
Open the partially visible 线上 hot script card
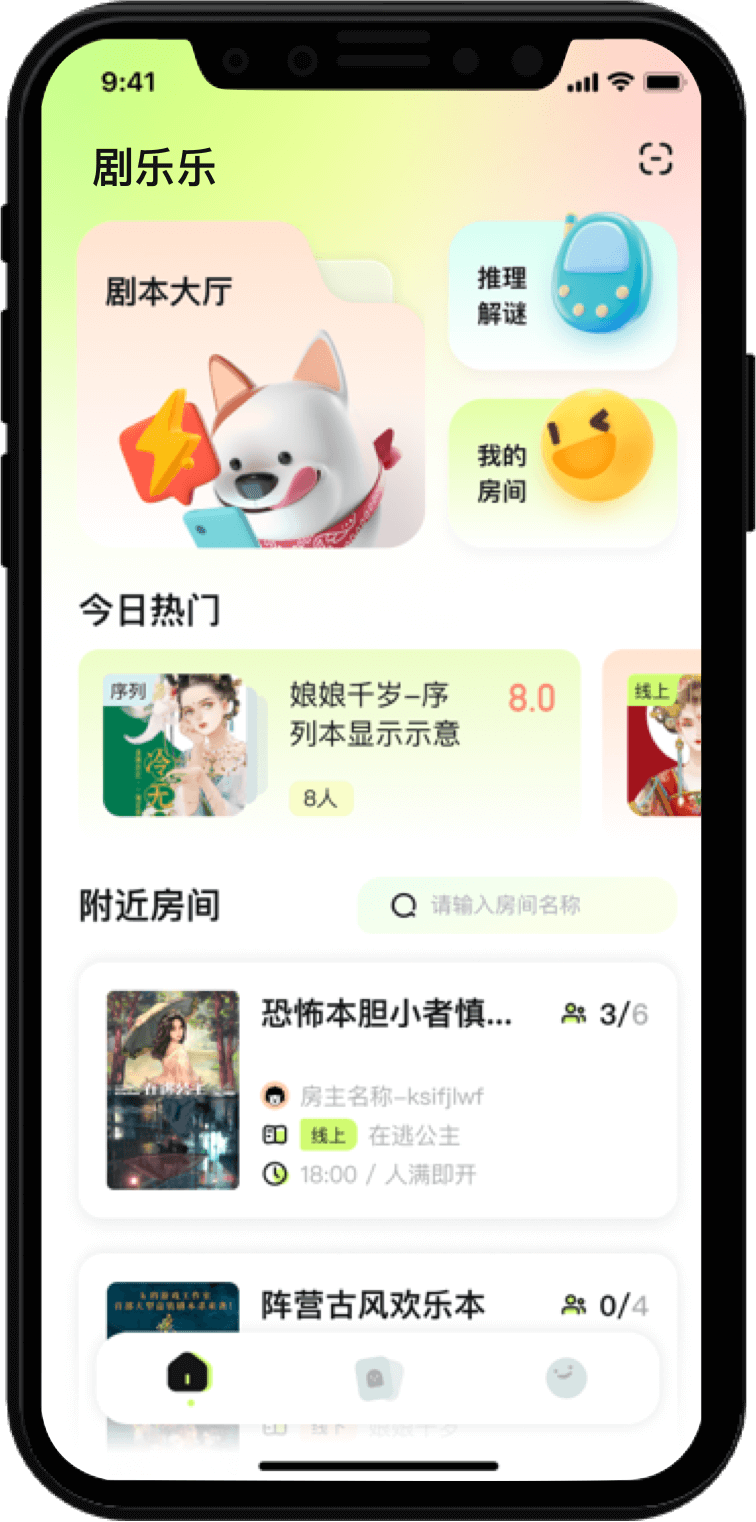tap(652, 739)
